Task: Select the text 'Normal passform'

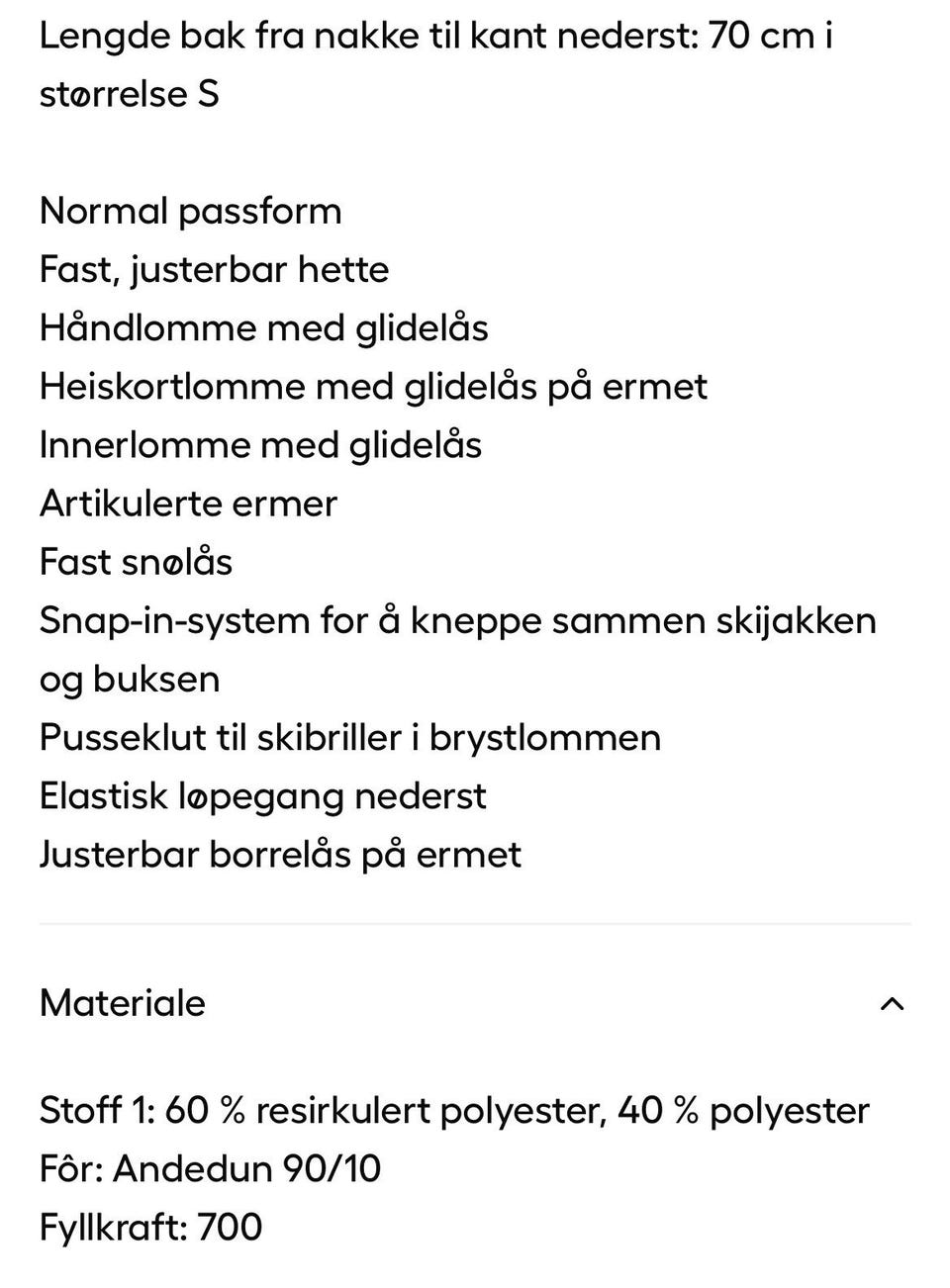Action: coord(190,211)
